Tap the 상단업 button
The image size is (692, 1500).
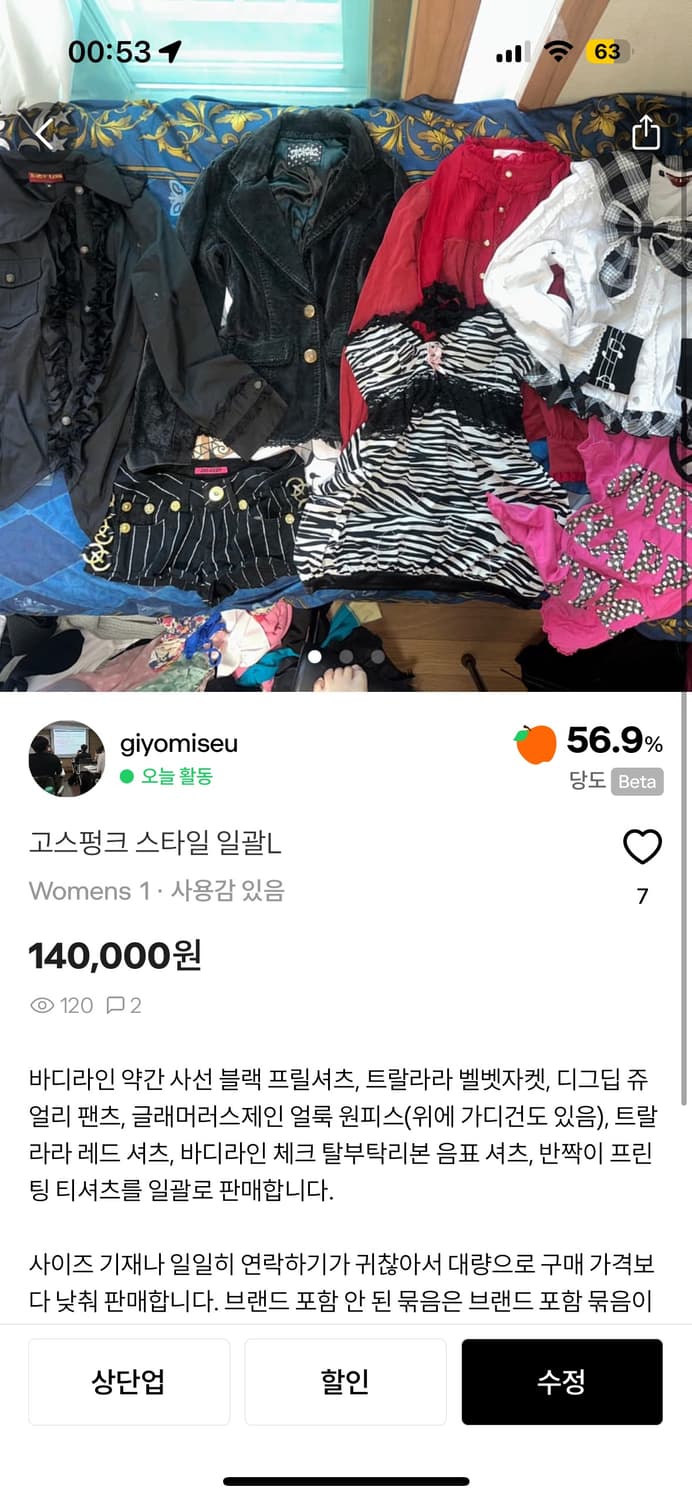129,1382
